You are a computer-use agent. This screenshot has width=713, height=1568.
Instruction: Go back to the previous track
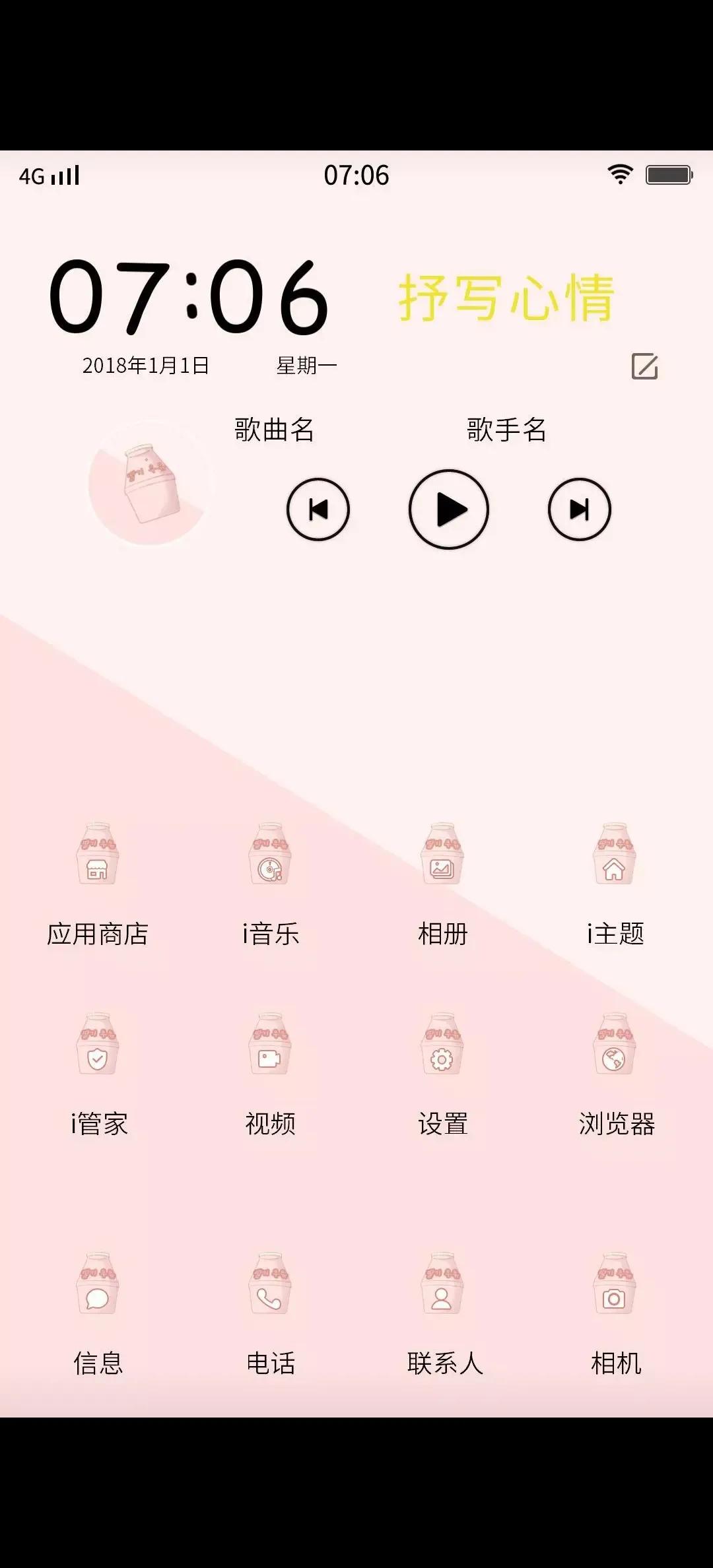pos(318,509)
